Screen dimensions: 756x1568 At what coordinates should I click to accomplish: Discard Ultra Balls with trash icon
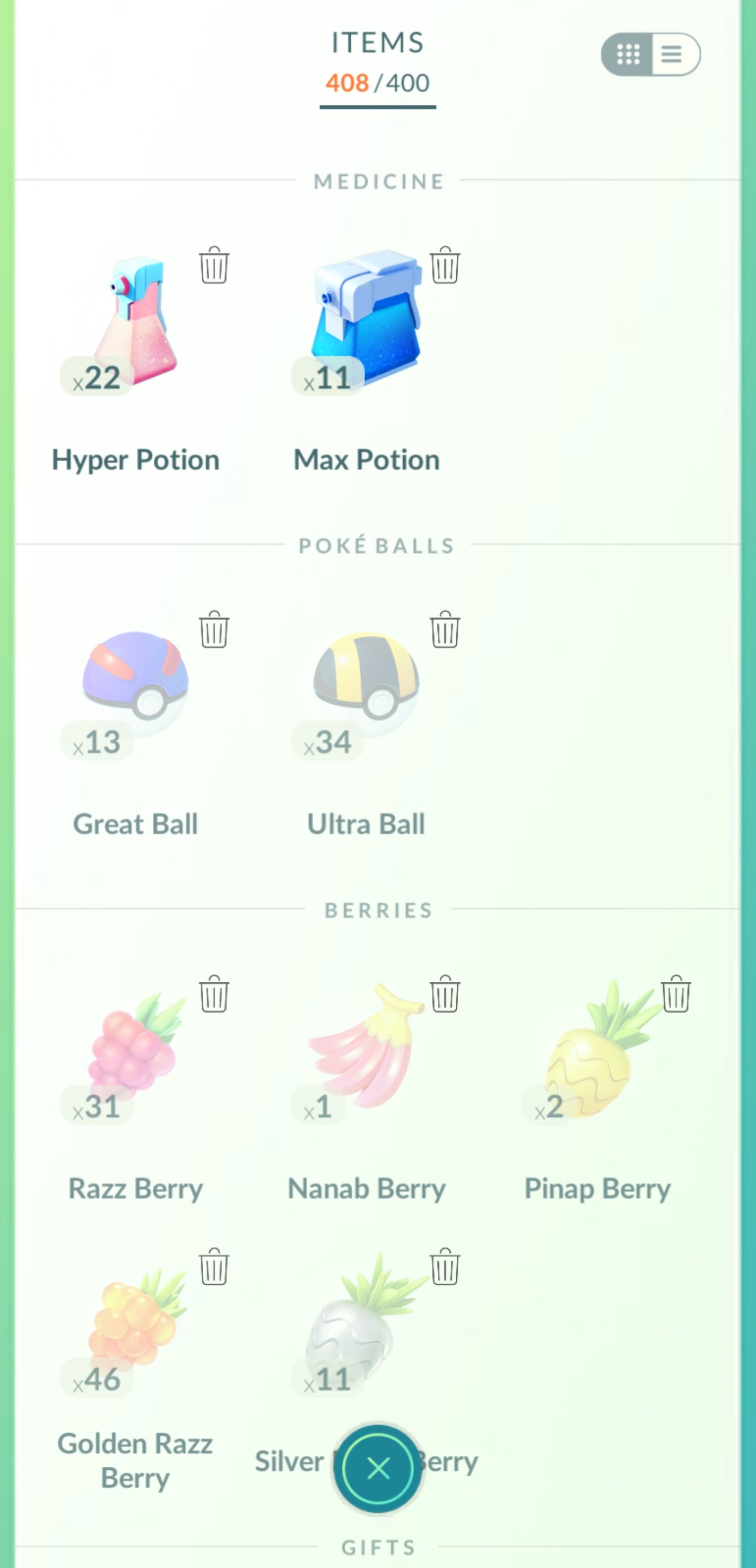[445, 629]
